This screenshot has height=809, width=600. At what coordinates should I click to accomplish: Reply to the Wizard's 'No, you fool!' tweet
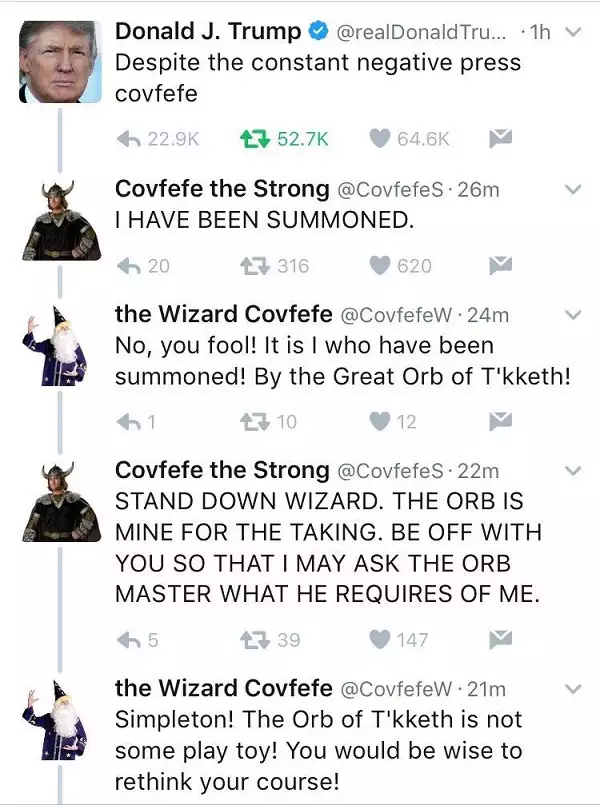tap(129, 421)
